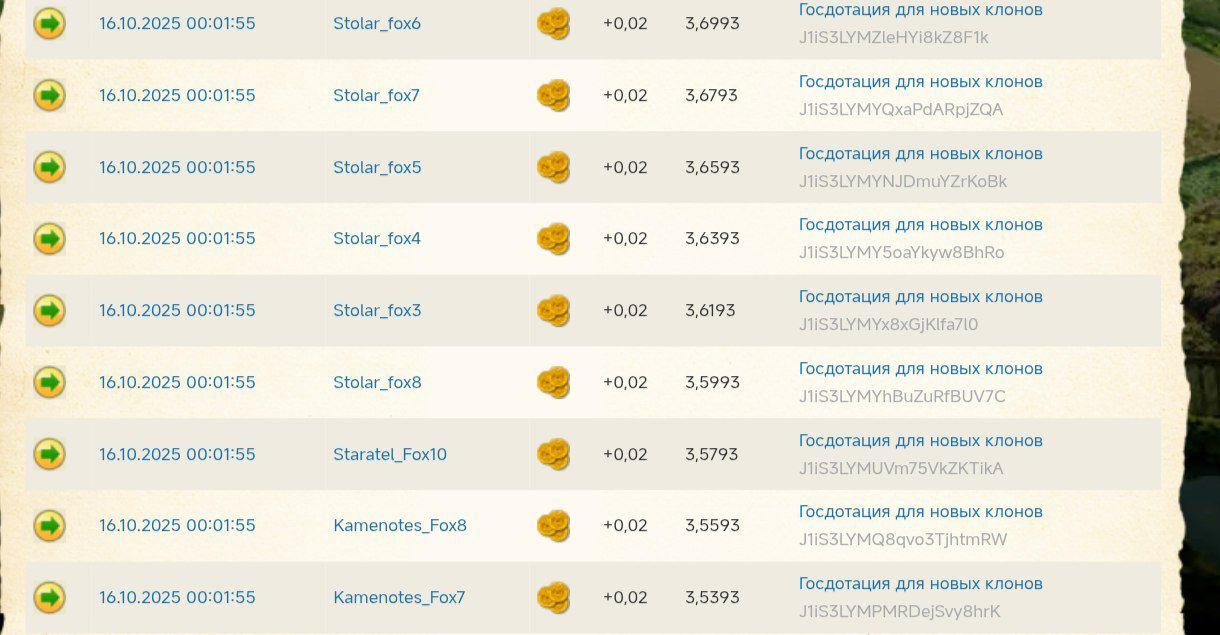Open the Stolar_fox7 profile link
The width and height of the screenshot is (1220, 635).
(x=376, y=95)
